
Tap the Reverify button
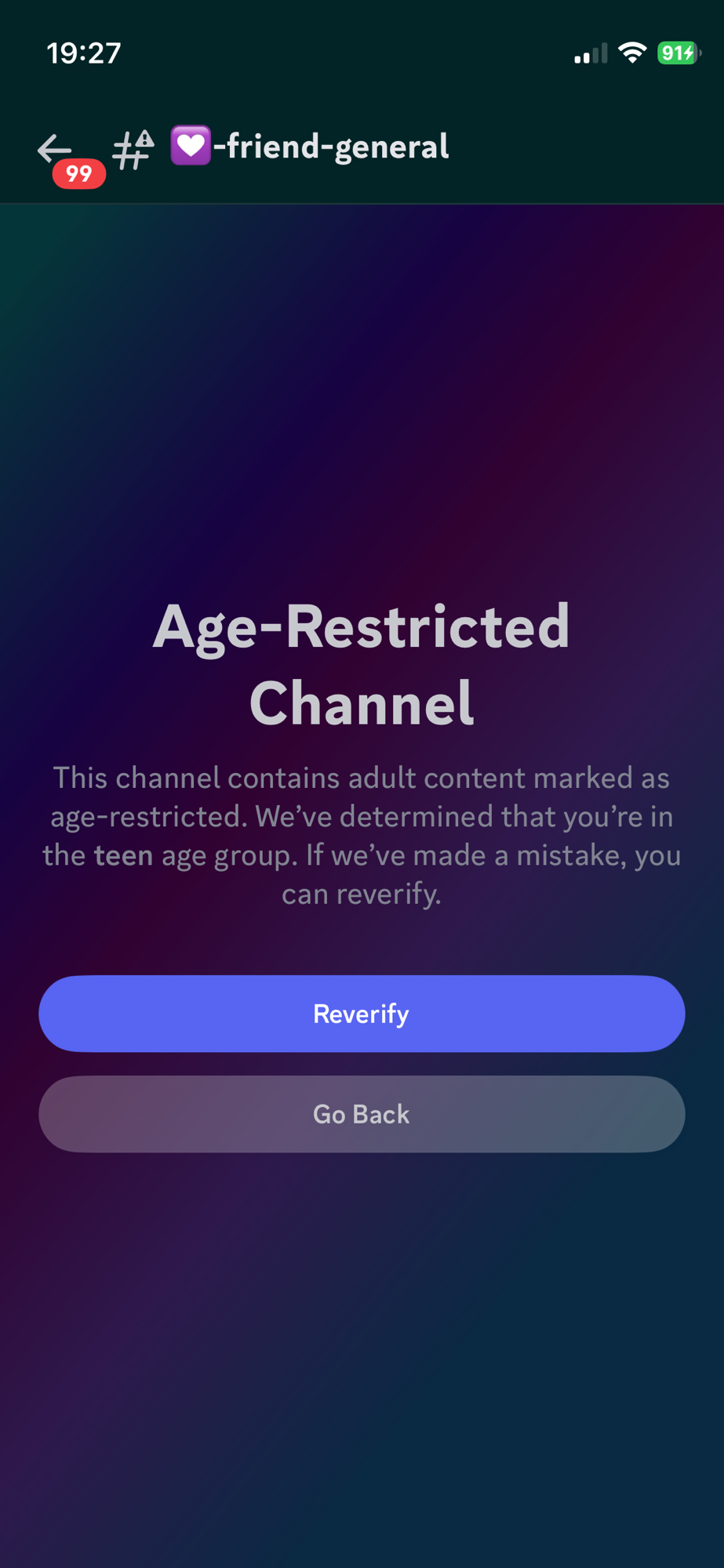pyautogui.click(x=362, y=1013)
